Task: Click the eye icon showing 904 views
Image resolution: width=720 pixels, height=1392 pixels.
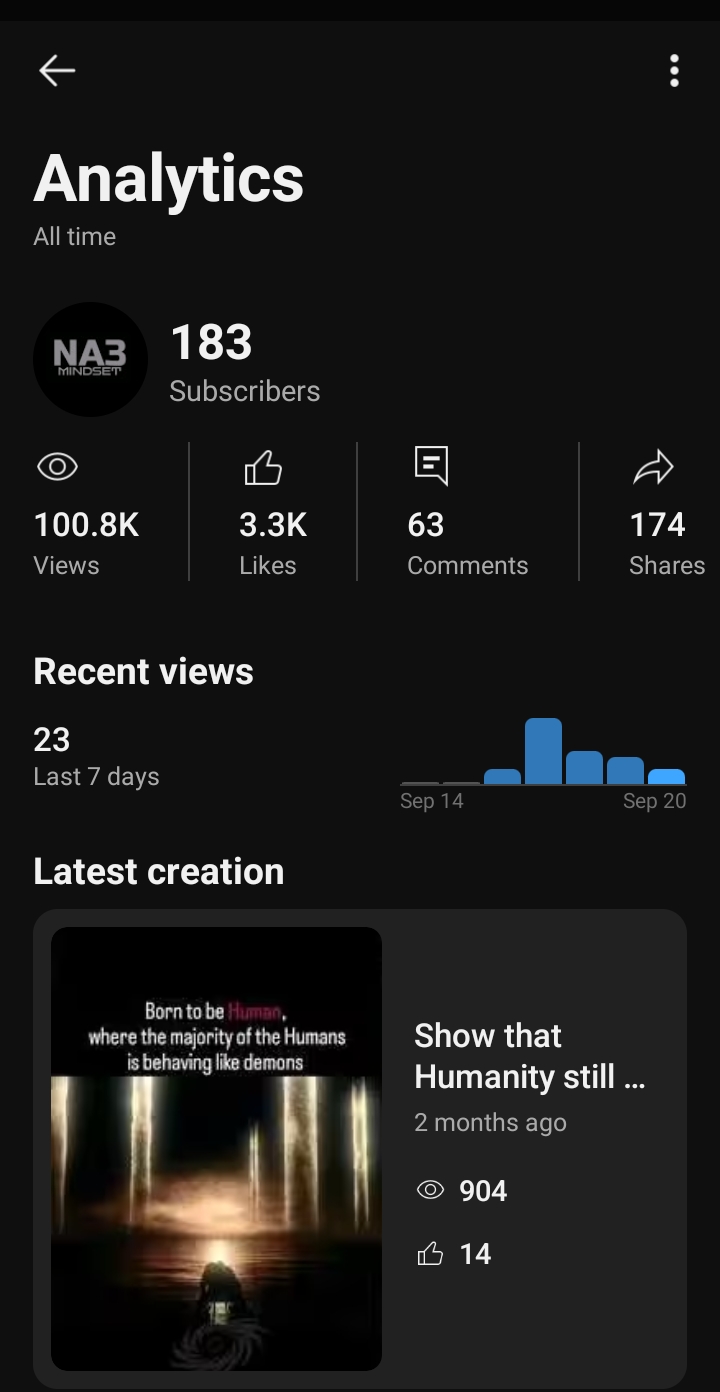Action: 431,1190
